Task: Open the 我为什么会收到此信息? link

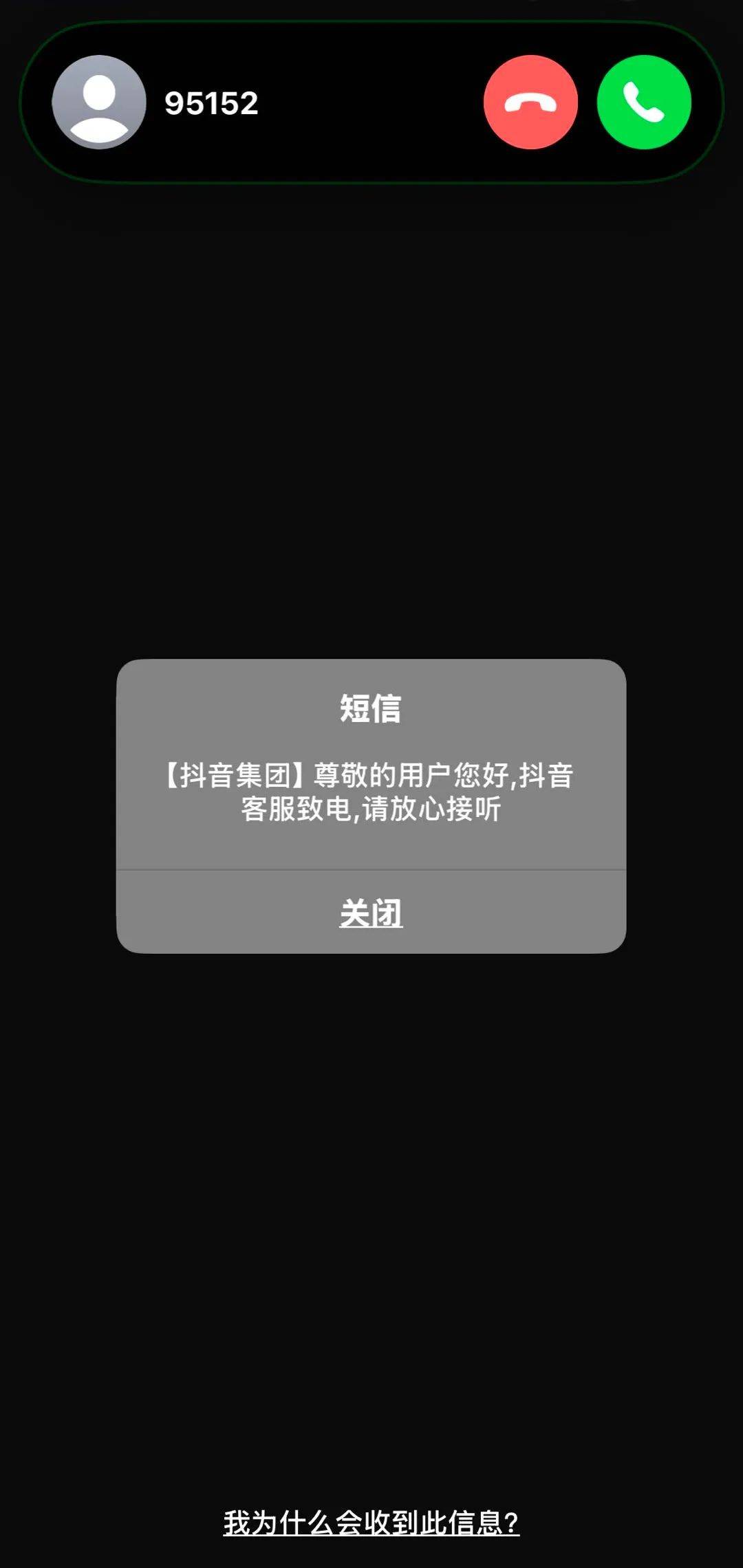Action: pyautogui.click(x=371, y=1523)
